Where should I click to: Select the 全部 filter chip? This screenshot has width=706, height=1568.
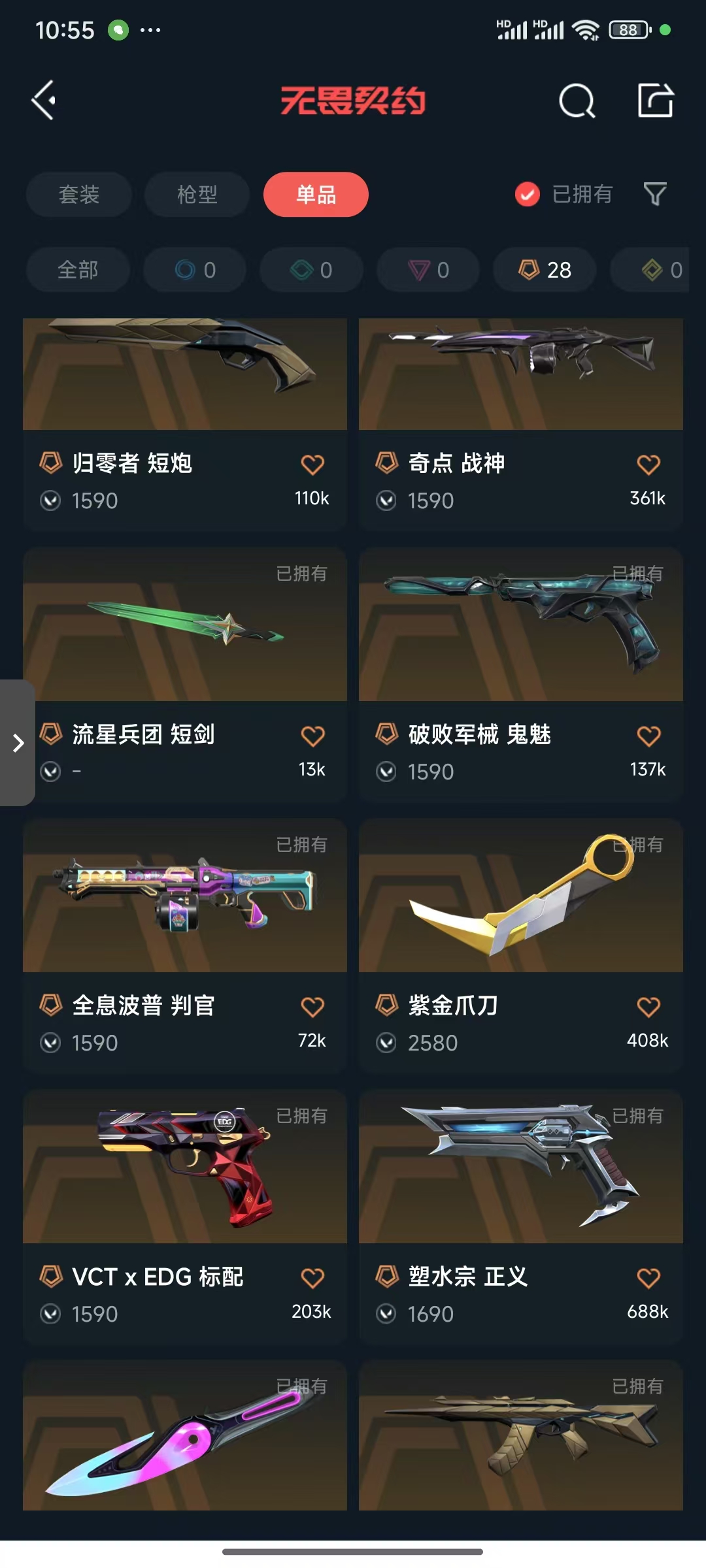click(78, 270)
